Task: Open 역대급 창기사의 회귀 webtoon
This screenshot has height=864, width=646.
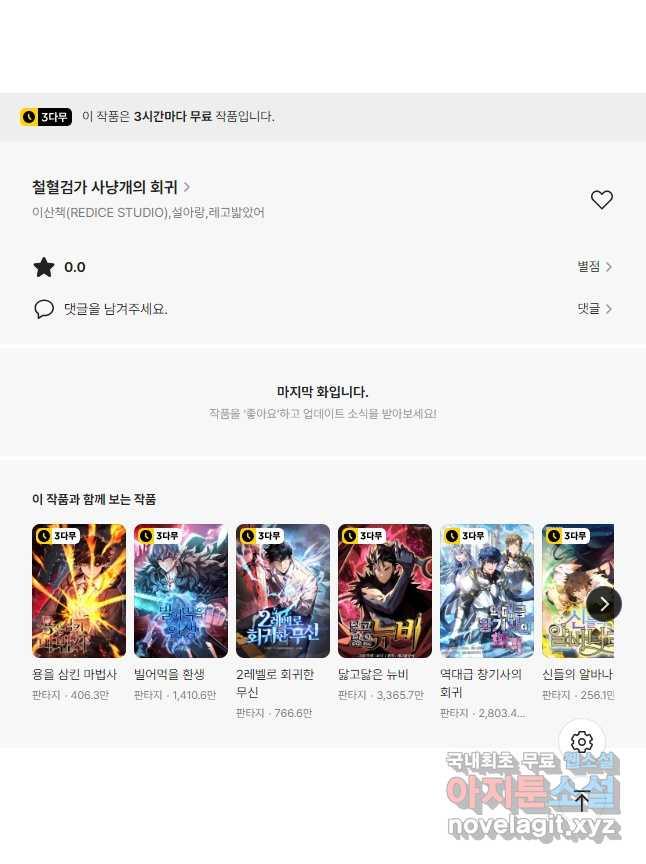Action: point(487,591)
